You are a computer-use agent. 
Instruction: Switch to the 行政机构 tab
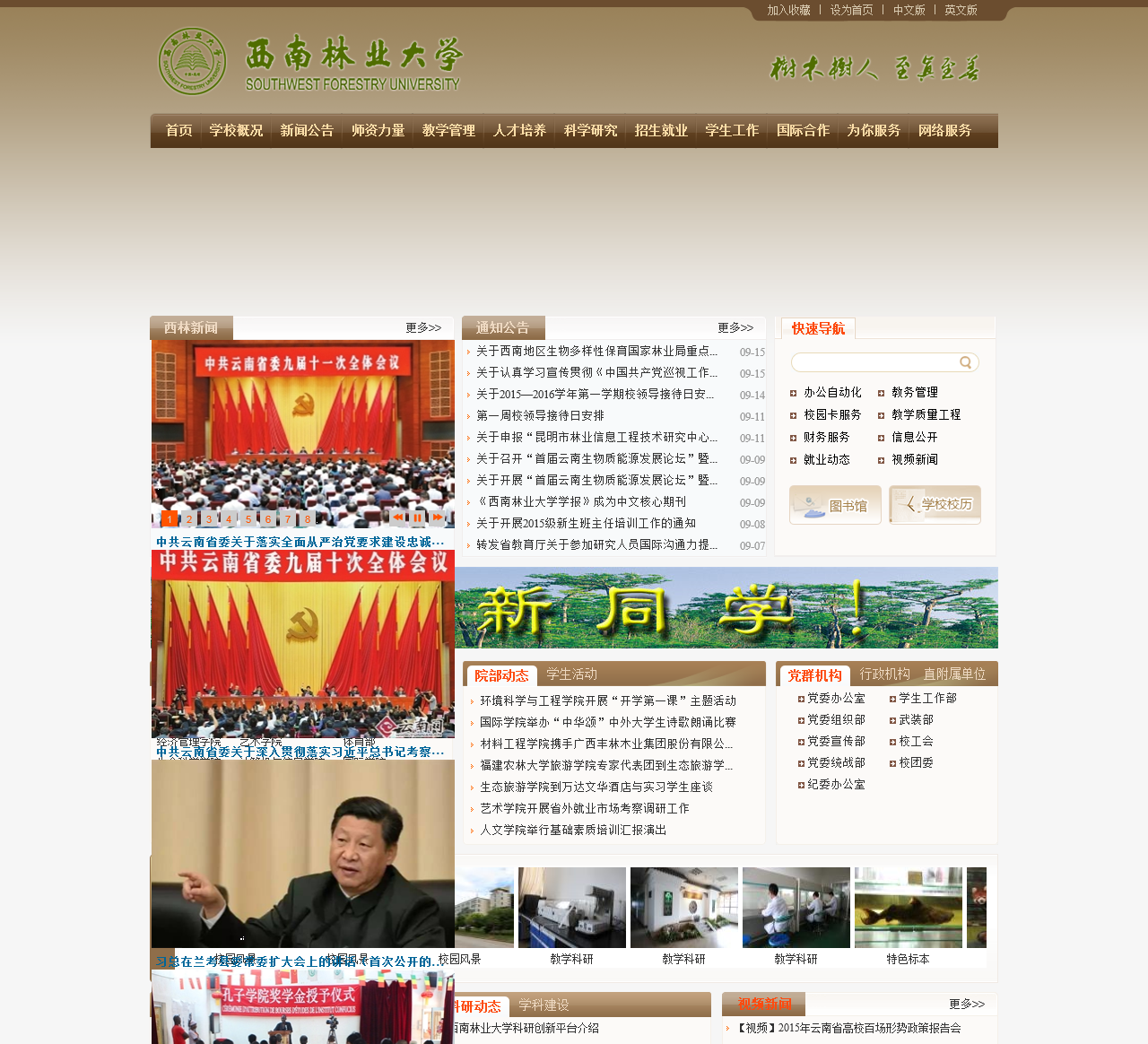click(x=884, y=674)
